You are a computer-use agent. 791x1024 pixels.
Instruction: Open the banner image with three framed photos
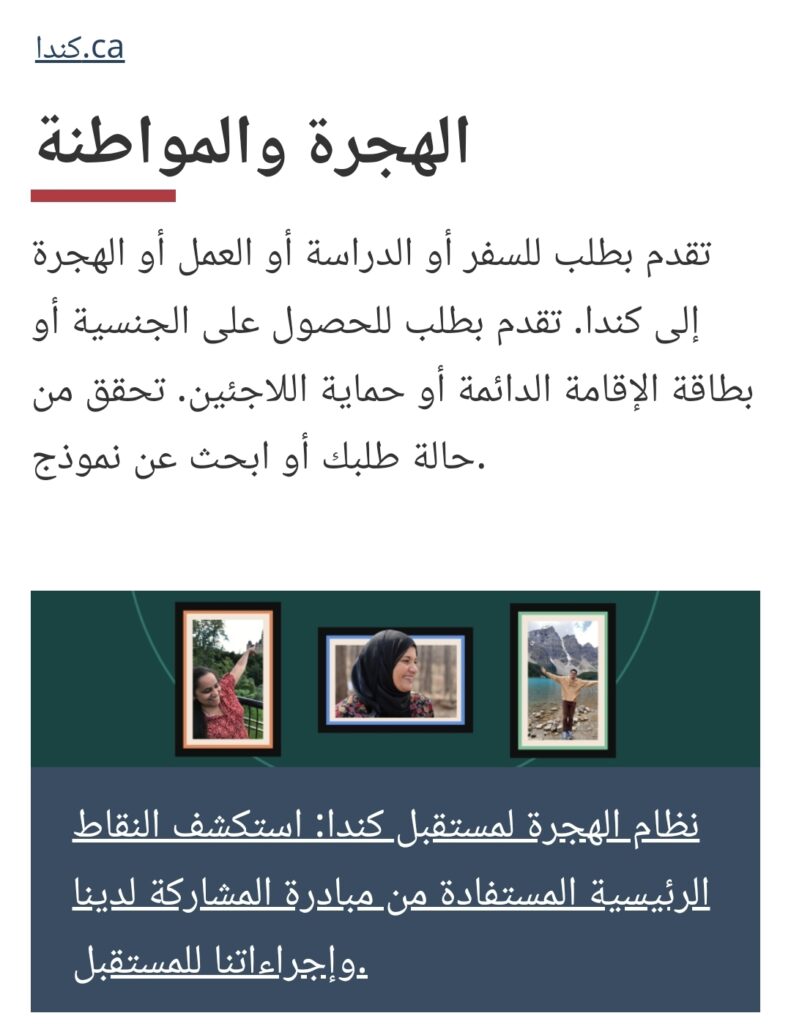point(395,679)
